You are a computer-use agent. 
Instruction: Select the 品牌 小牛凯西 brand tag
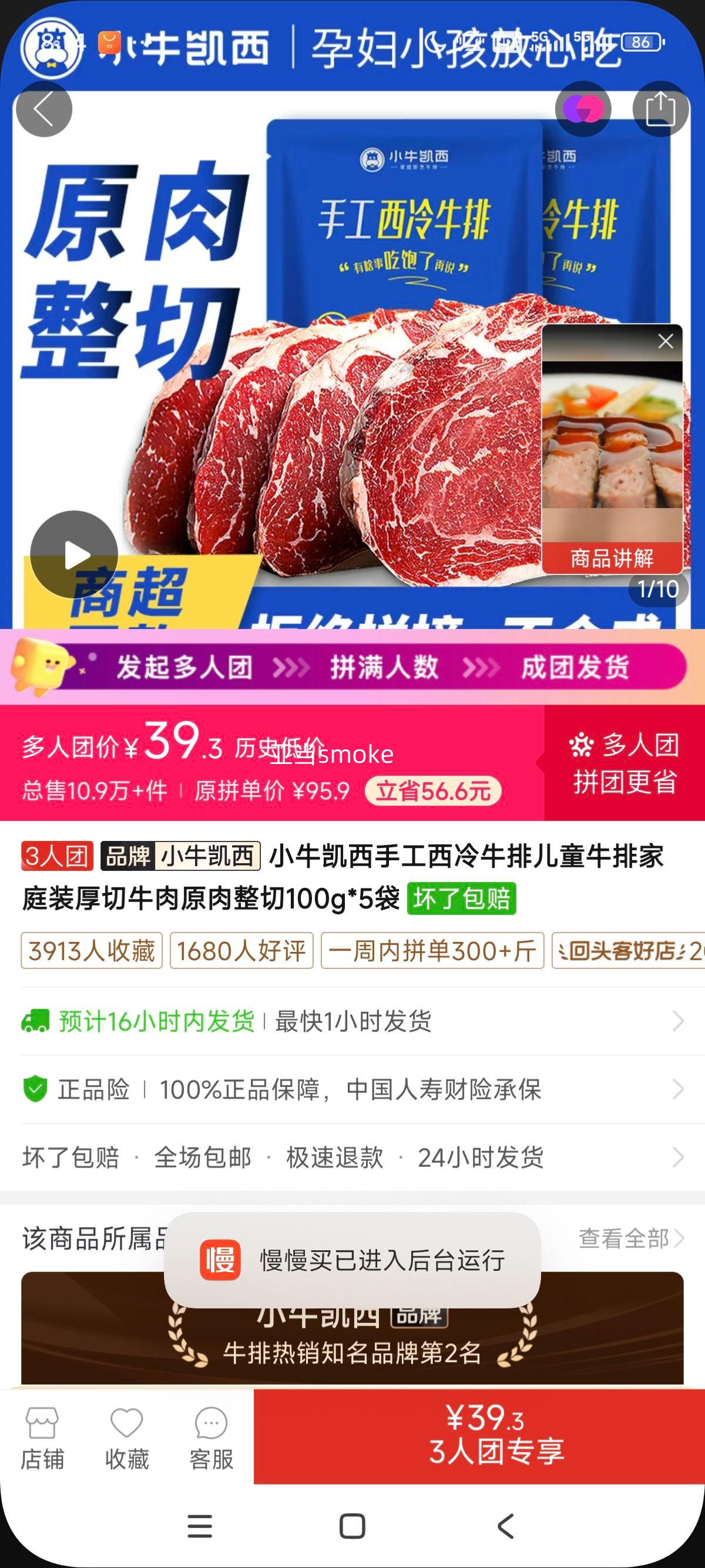179,857
